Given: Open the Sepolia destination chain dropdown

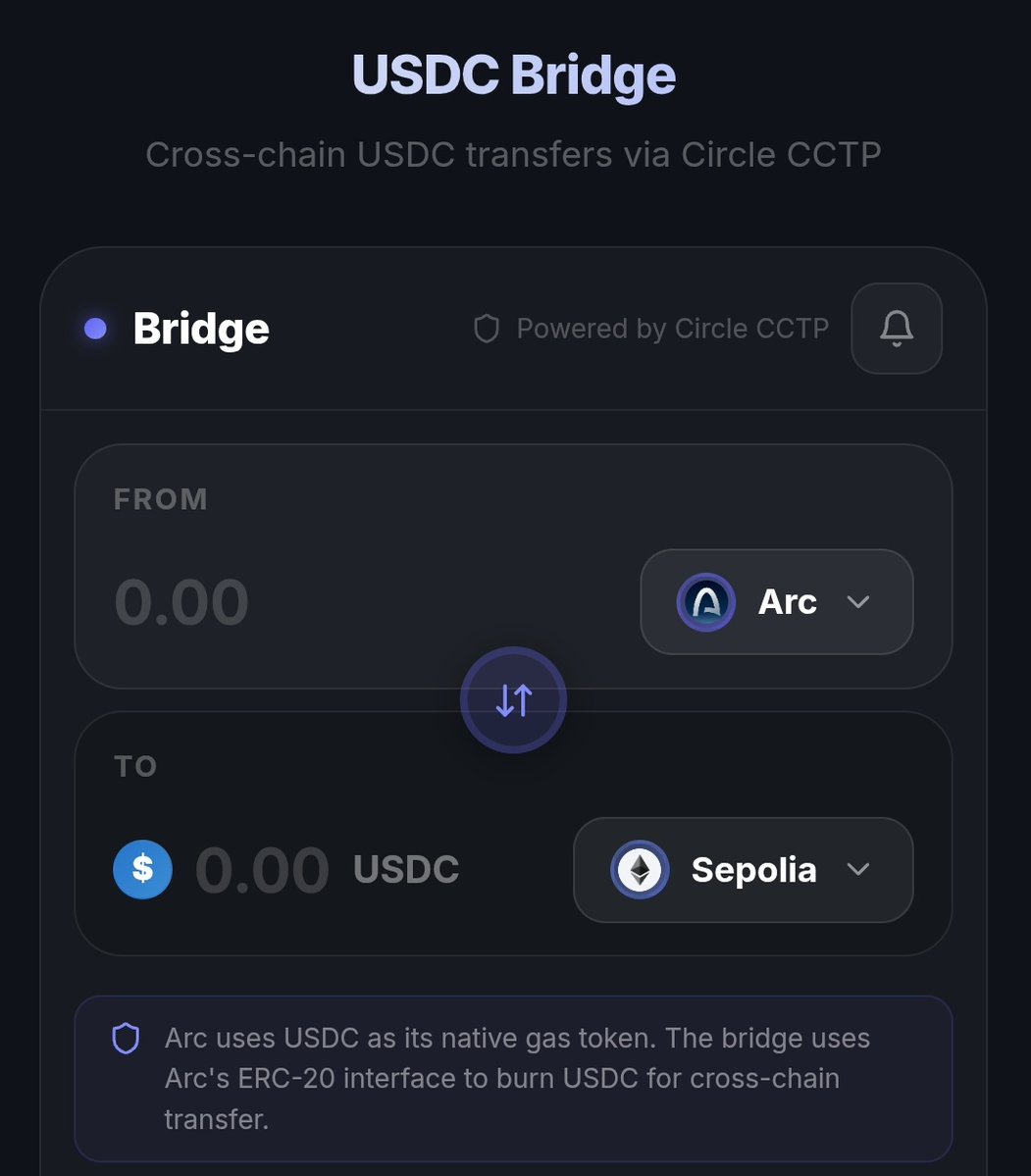Looking at the screenshot, I should click(743, 870).
